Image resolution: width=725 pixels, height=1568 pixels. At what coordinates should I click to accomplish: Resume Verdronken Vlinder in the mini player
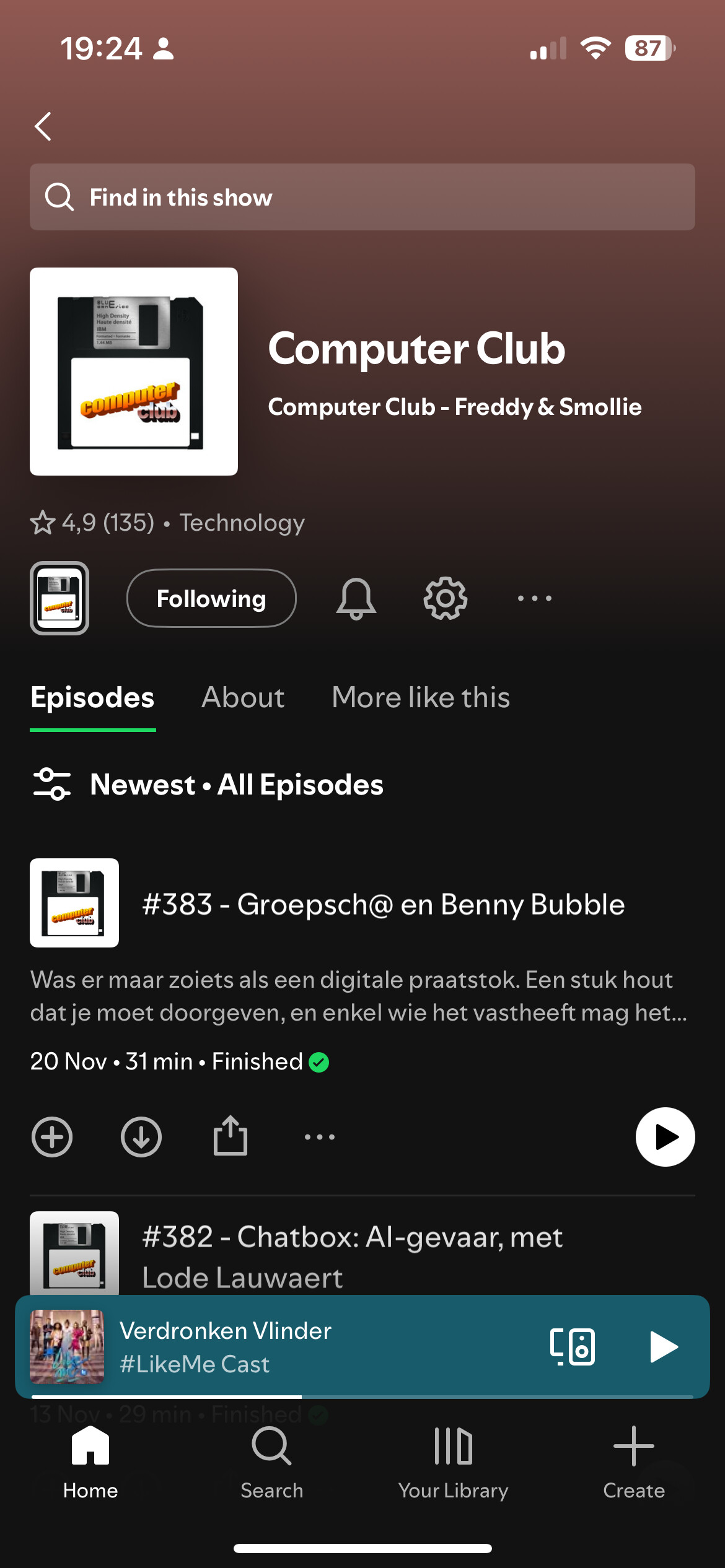coord(664,1347)
